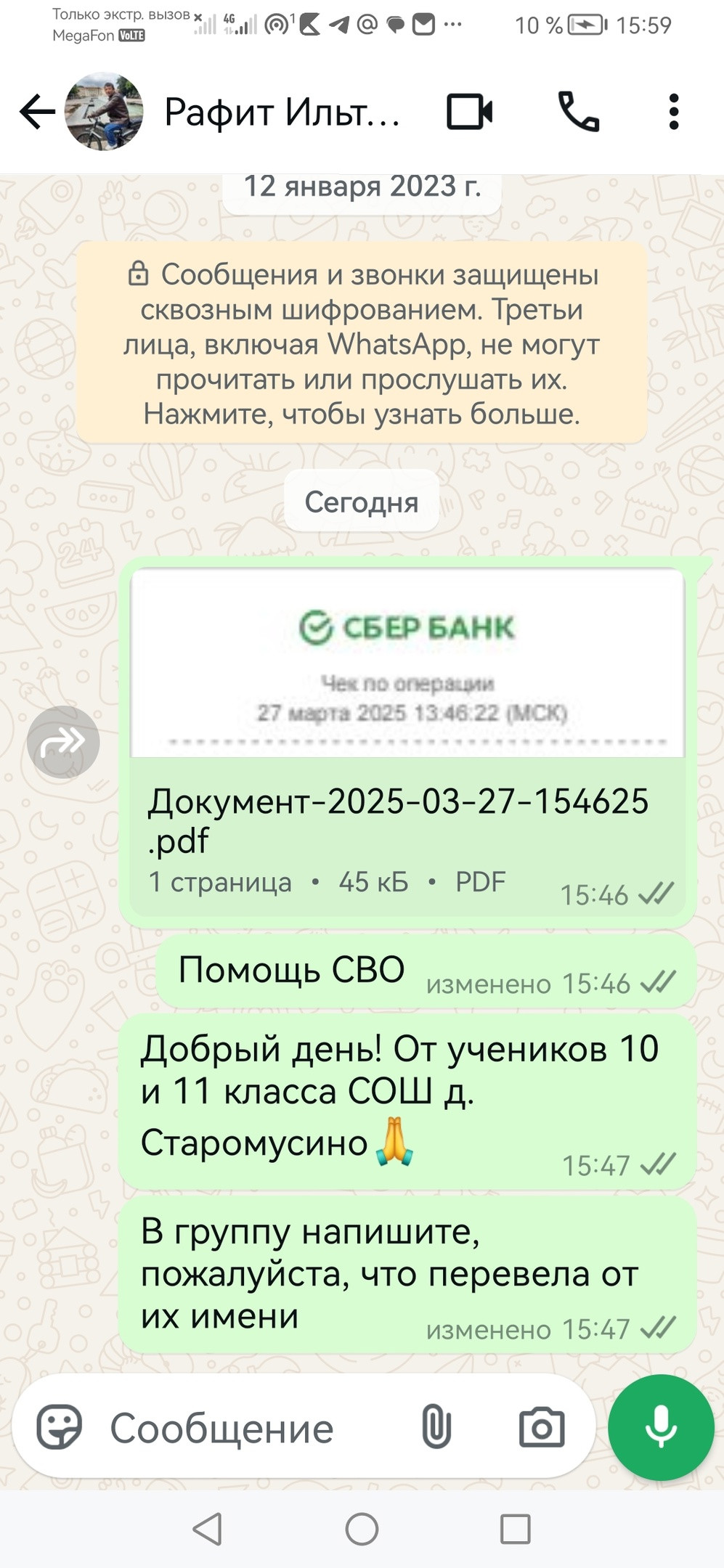This screenshot has height=1568, width=724.
Task: Tap the system home button
Action: click(x=362, y=1529)
